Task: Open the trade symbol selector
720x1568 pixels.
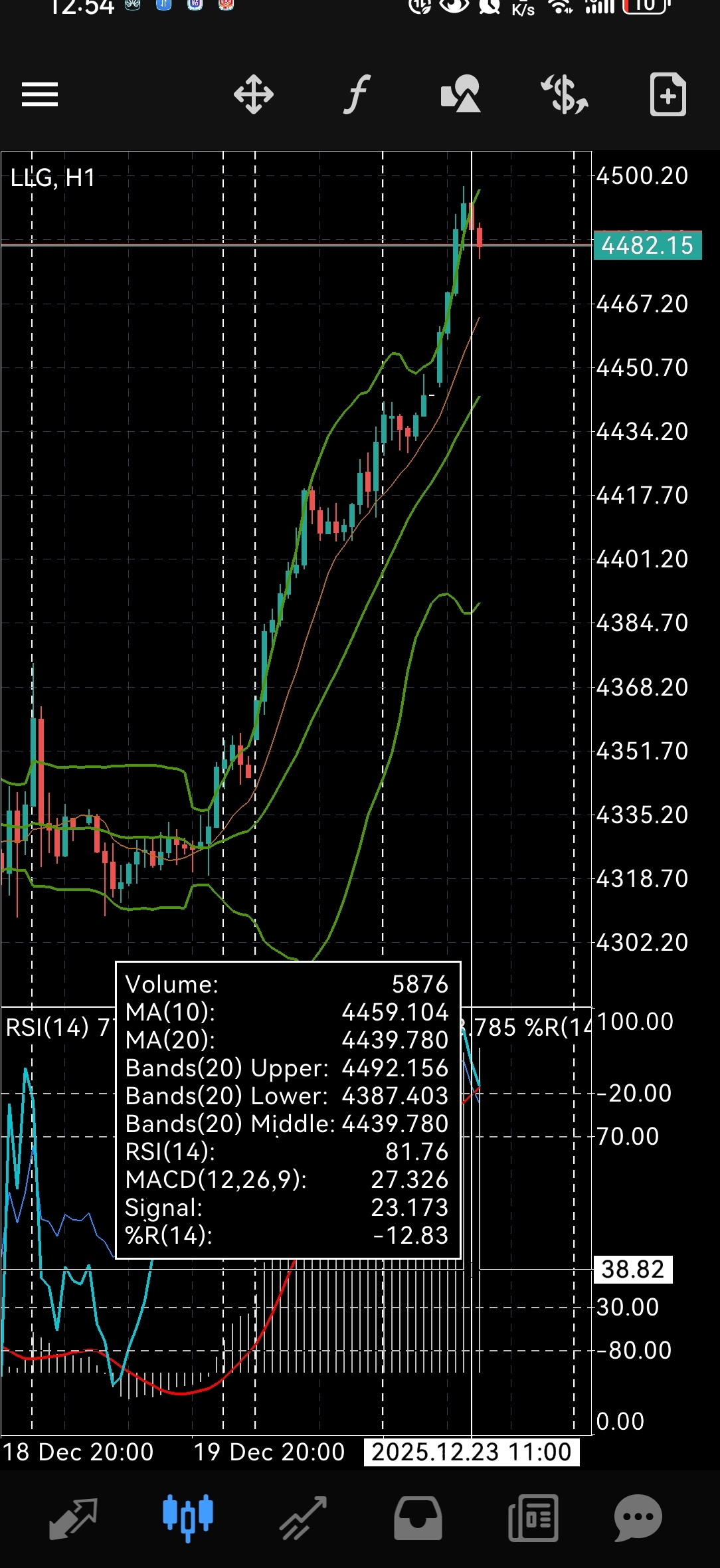Action: (565, 94)
